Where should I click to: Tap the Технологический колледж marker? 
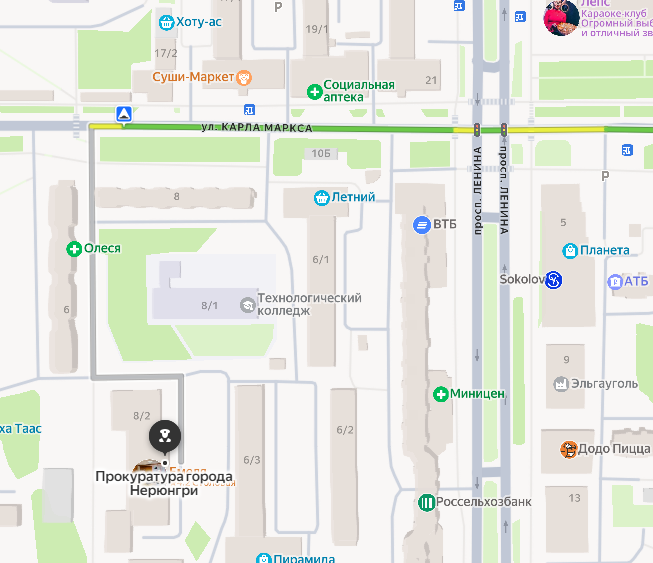pos(247,304)
